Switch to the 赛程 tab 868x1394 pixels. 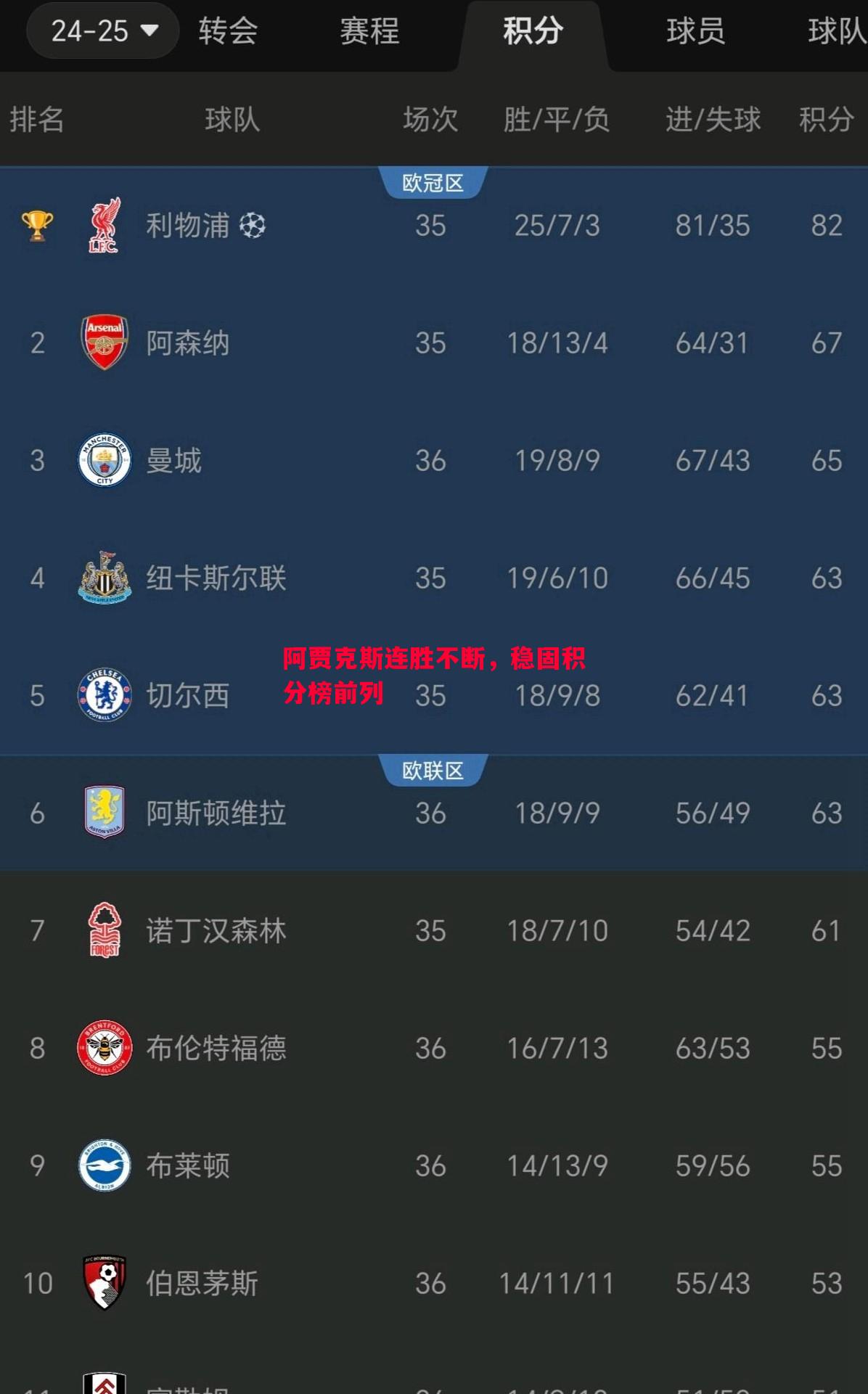369,31
